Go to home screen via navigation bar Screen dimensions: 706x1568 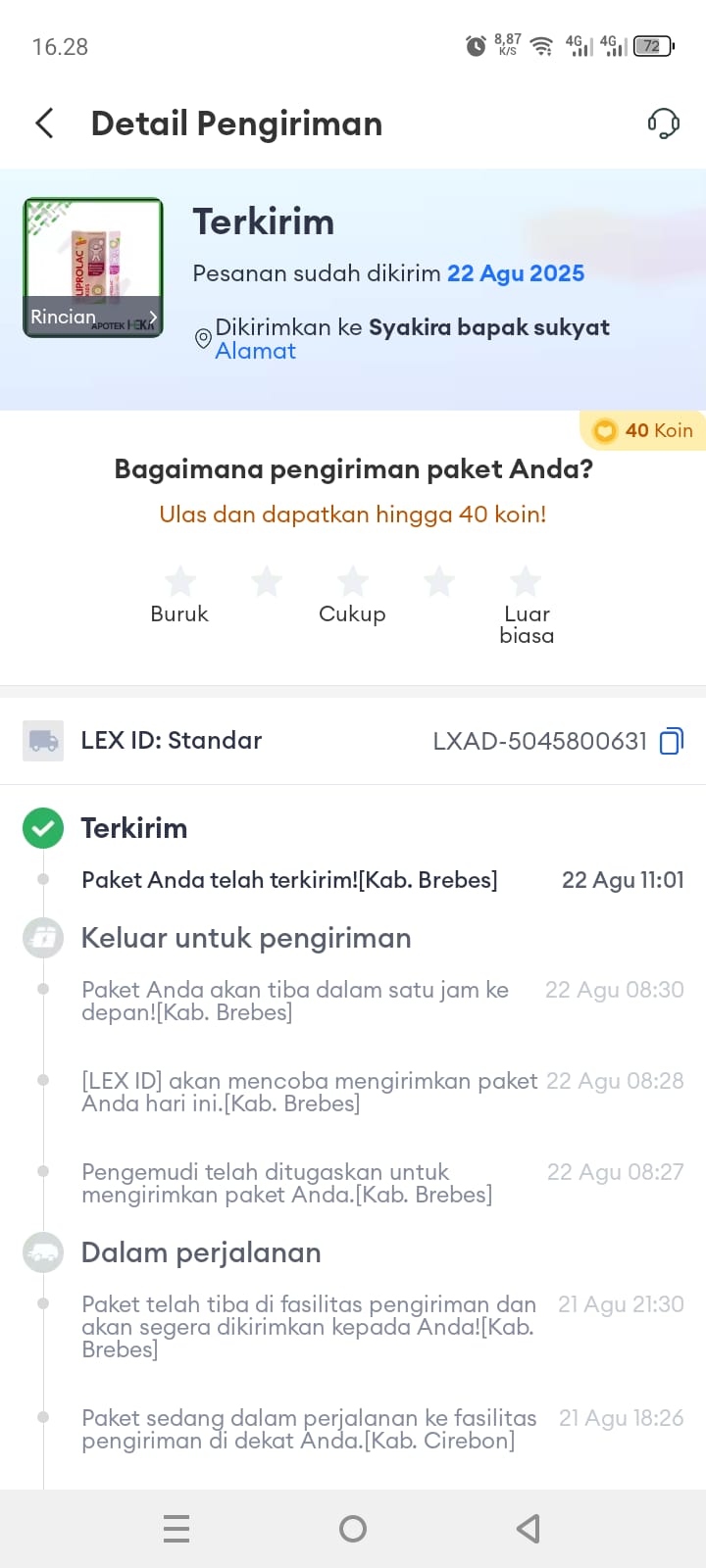click(x=353, y=1529)
